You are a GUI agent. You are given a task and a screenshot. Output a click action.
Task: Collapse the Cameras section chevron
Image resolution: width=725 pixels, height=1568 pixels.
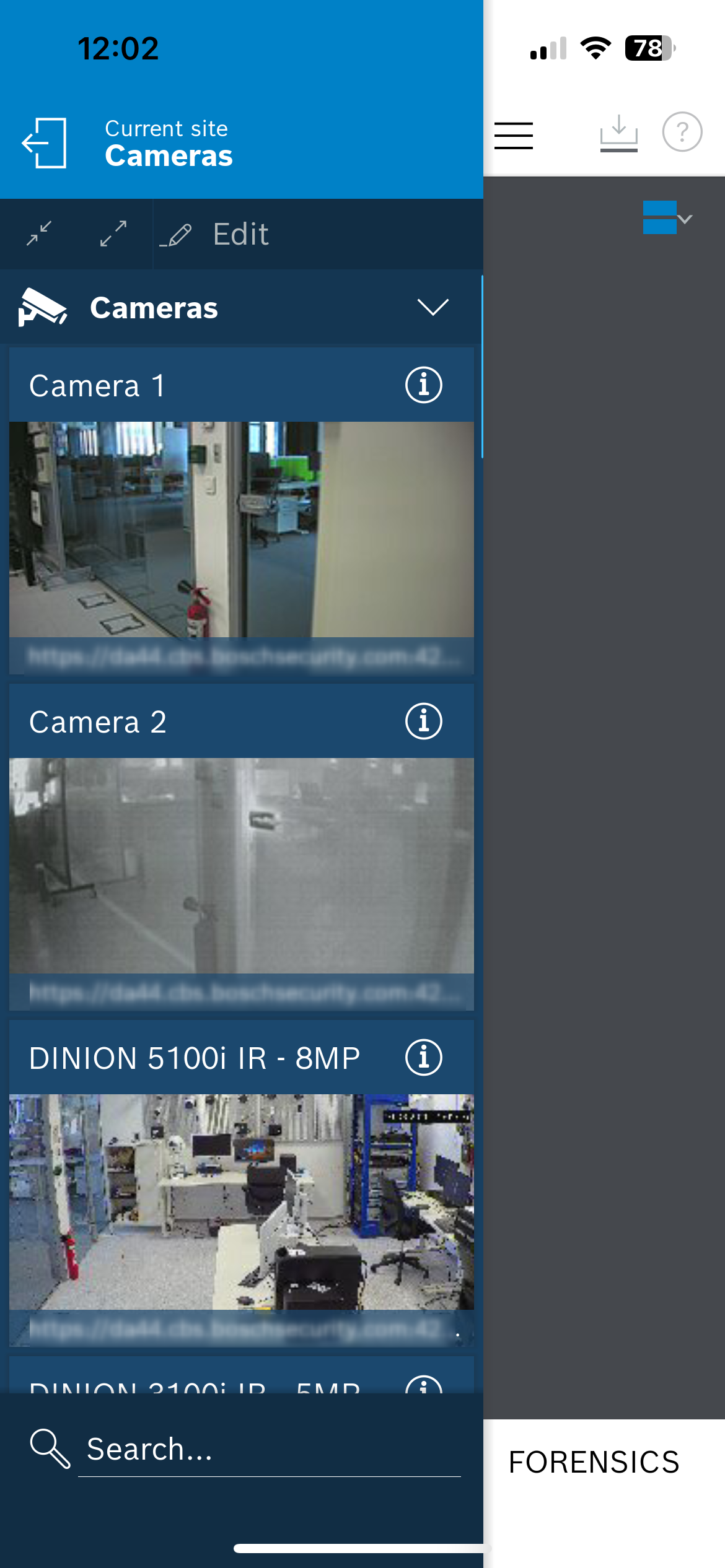[x=433, y=307]
